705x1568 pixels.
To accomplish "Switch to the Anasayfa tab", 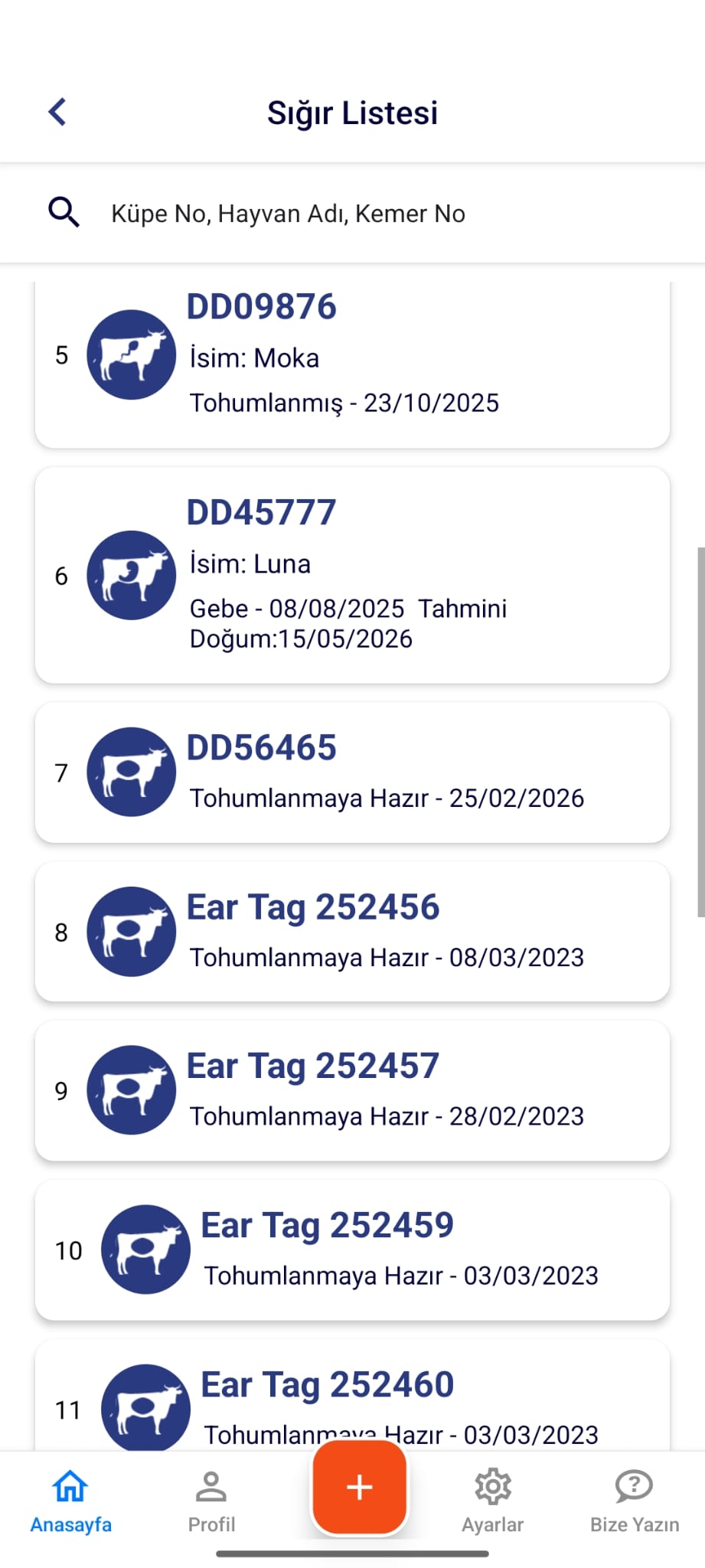I will [x=70, y=1501].
